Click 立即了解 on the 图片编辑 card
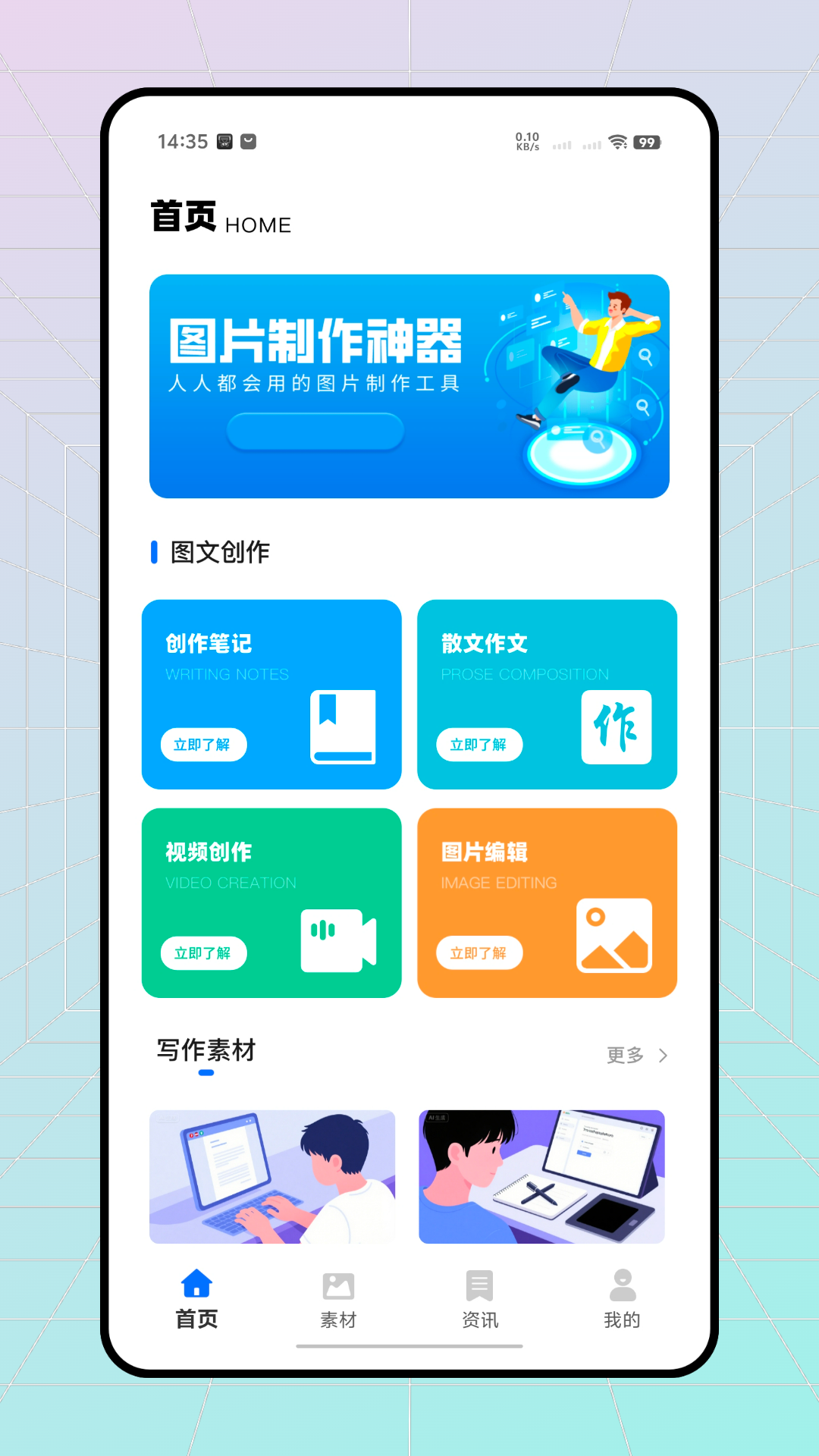Viewport: 819px width, 1456px height. pos(479,953)
